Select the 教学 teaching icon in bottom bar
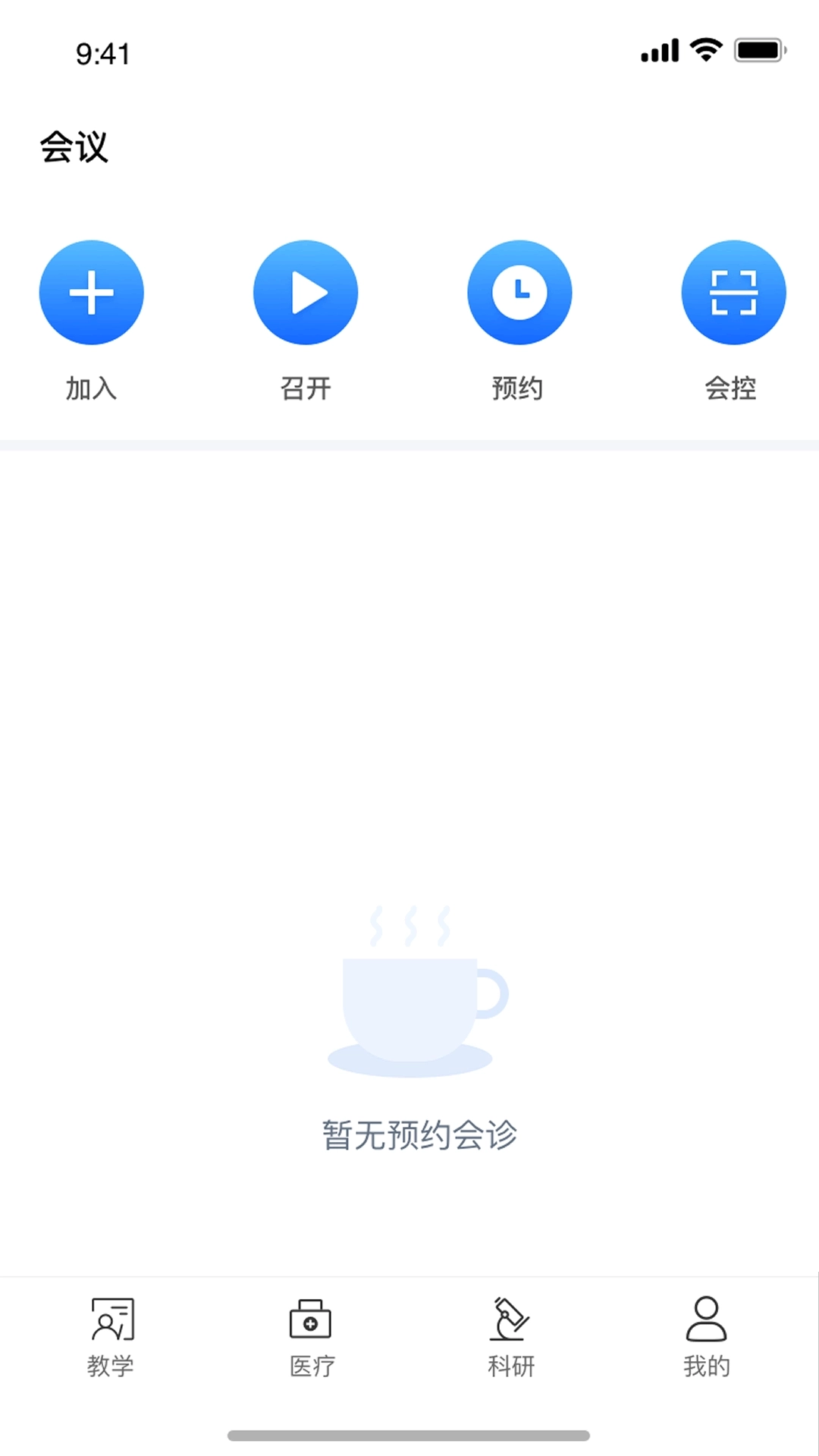This screenshot has width=819, height=1456. point(111,1321)
